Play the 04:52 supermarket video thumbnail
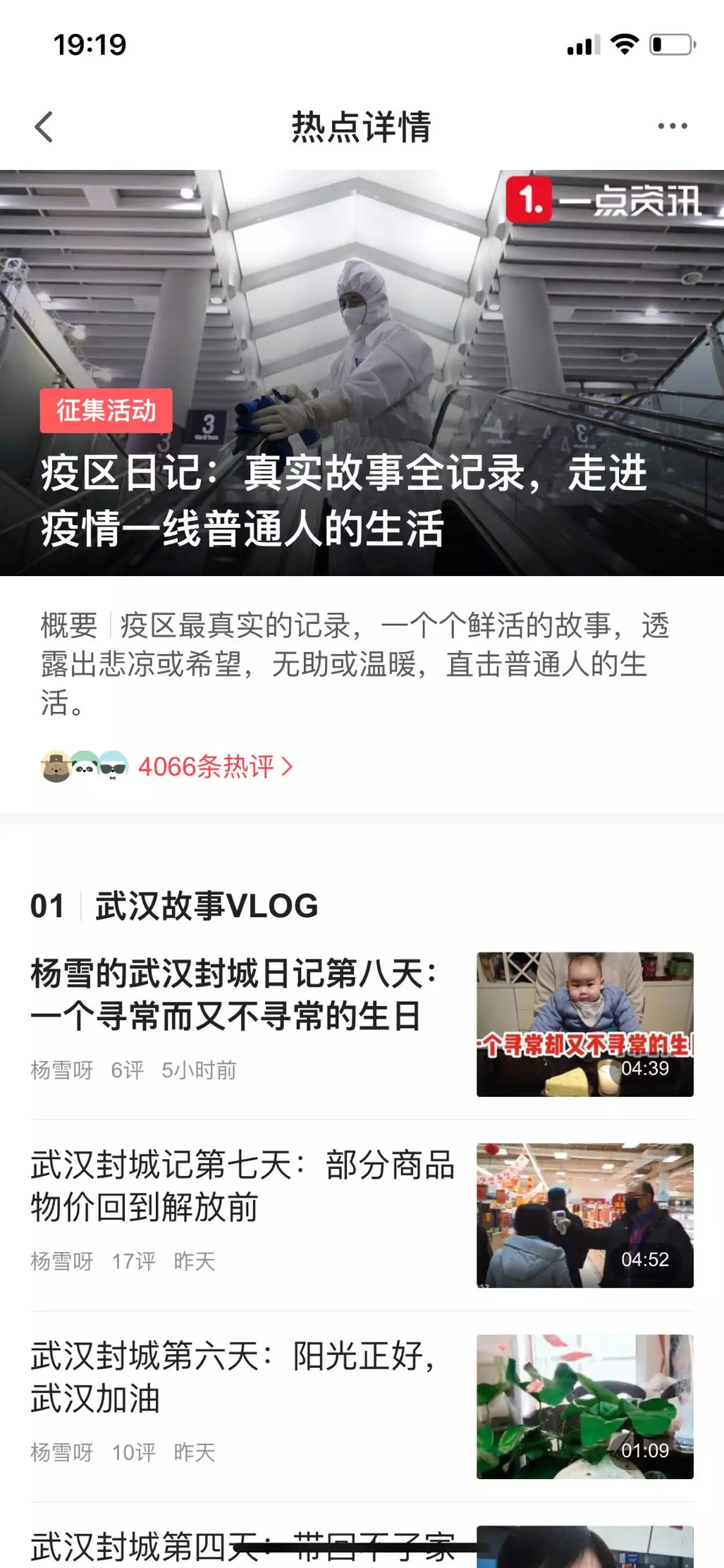This screenshot has height=1568, width=724. tap(584, 1215)
